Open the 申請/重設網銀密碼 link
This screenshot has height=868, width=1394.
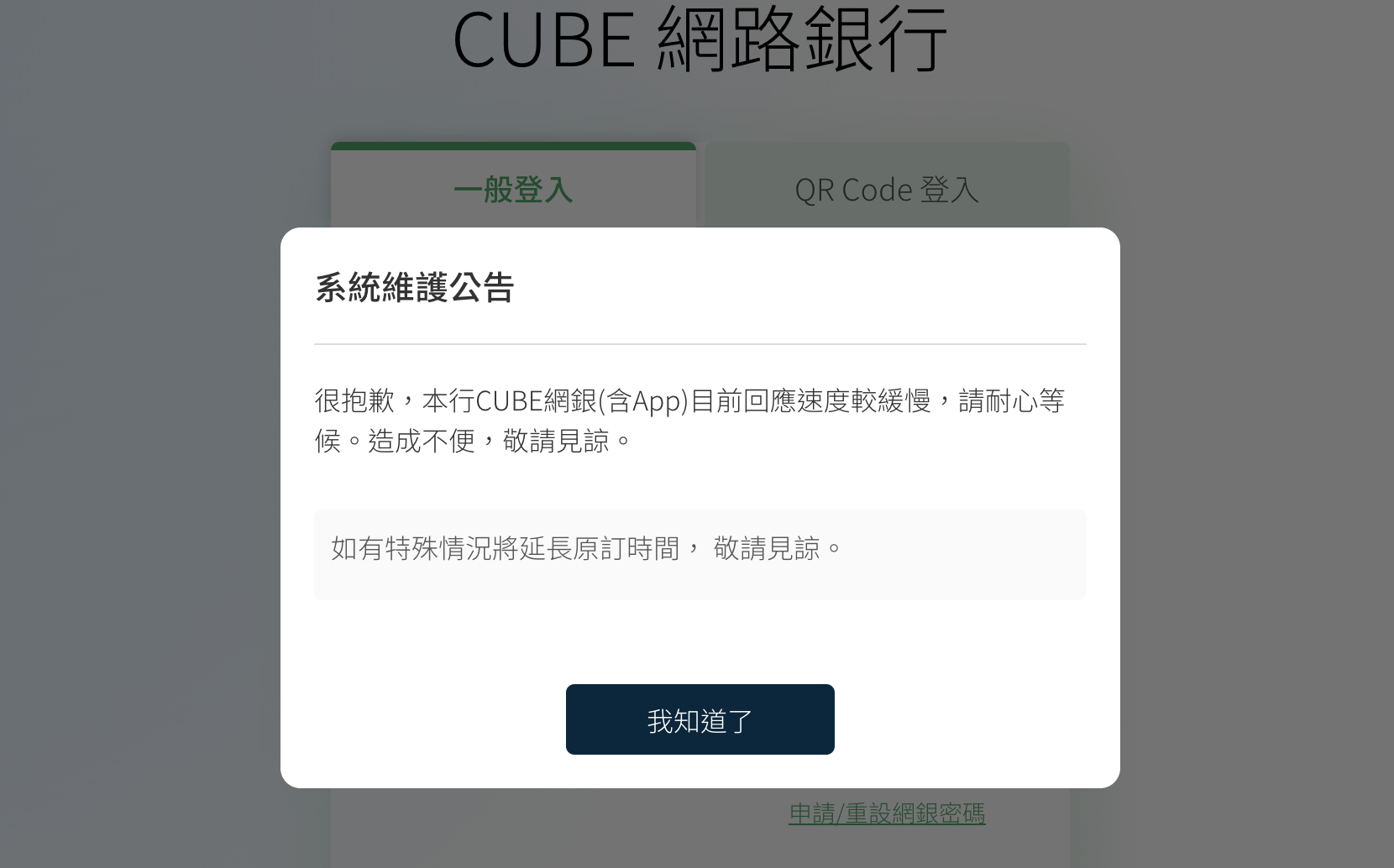point(886,813)
